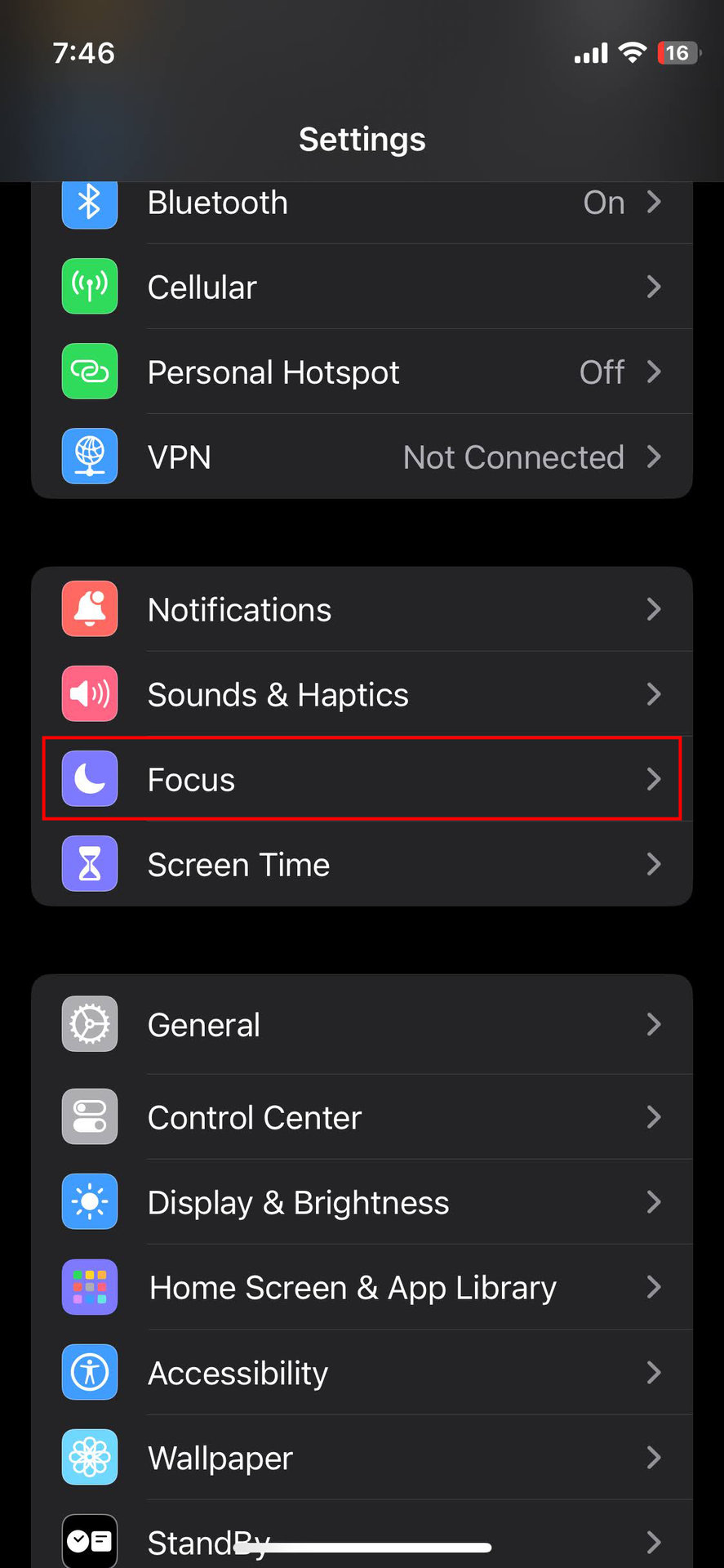Open General settings
This screenshot has width=724, height=1568.
point(362,1025)
